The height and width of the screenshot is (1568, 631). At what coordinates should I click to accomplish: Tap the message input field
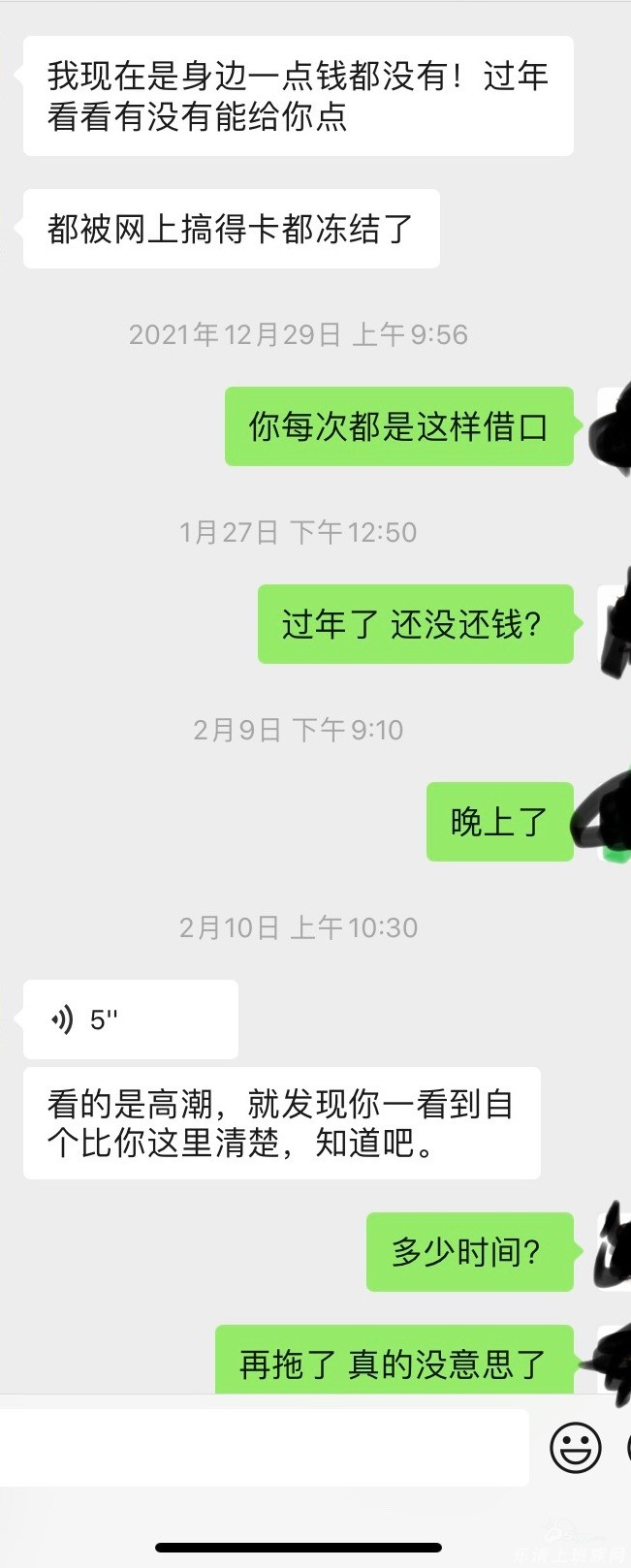pos(262,1448)
